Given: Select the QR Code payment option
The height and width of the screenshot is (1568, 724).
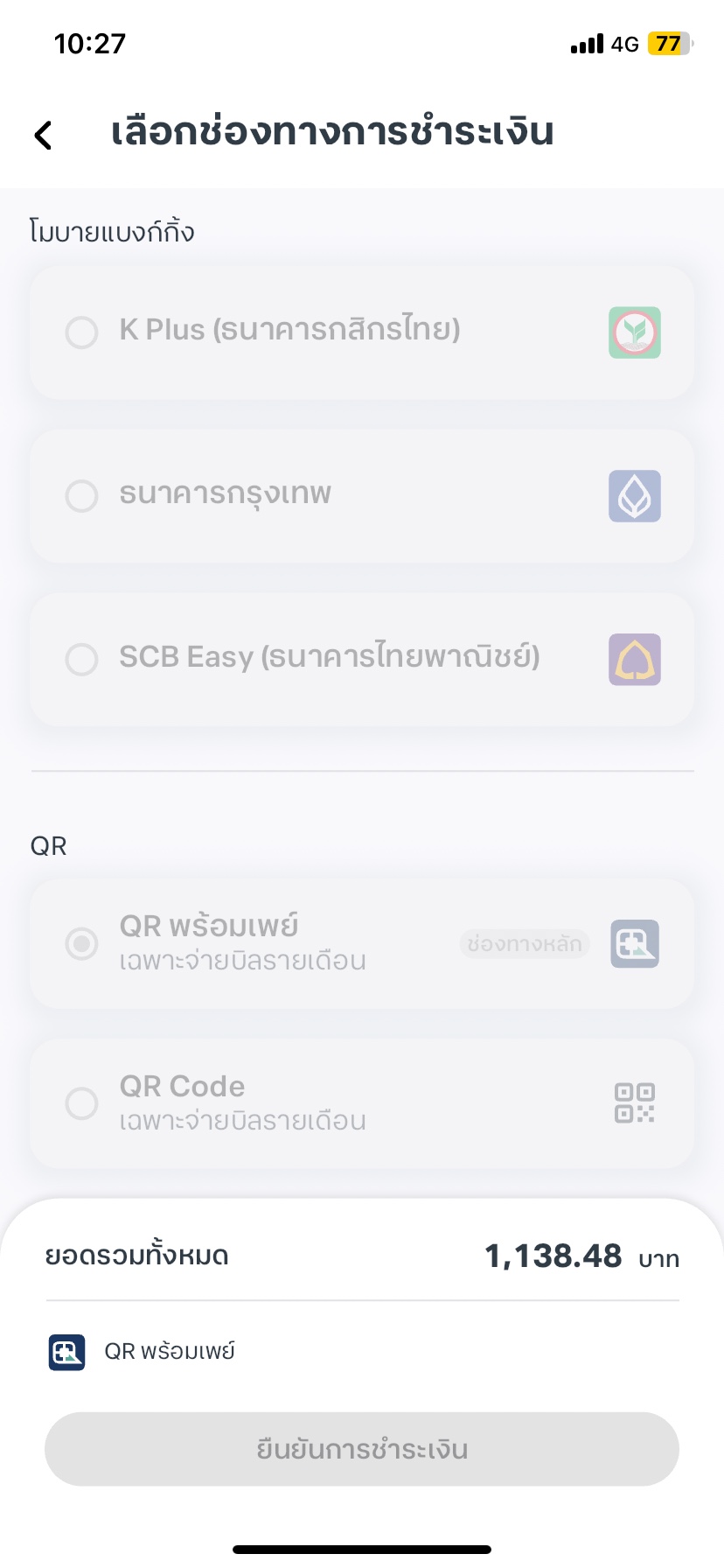Looking at the screenshot, I should click(362, 1103).
